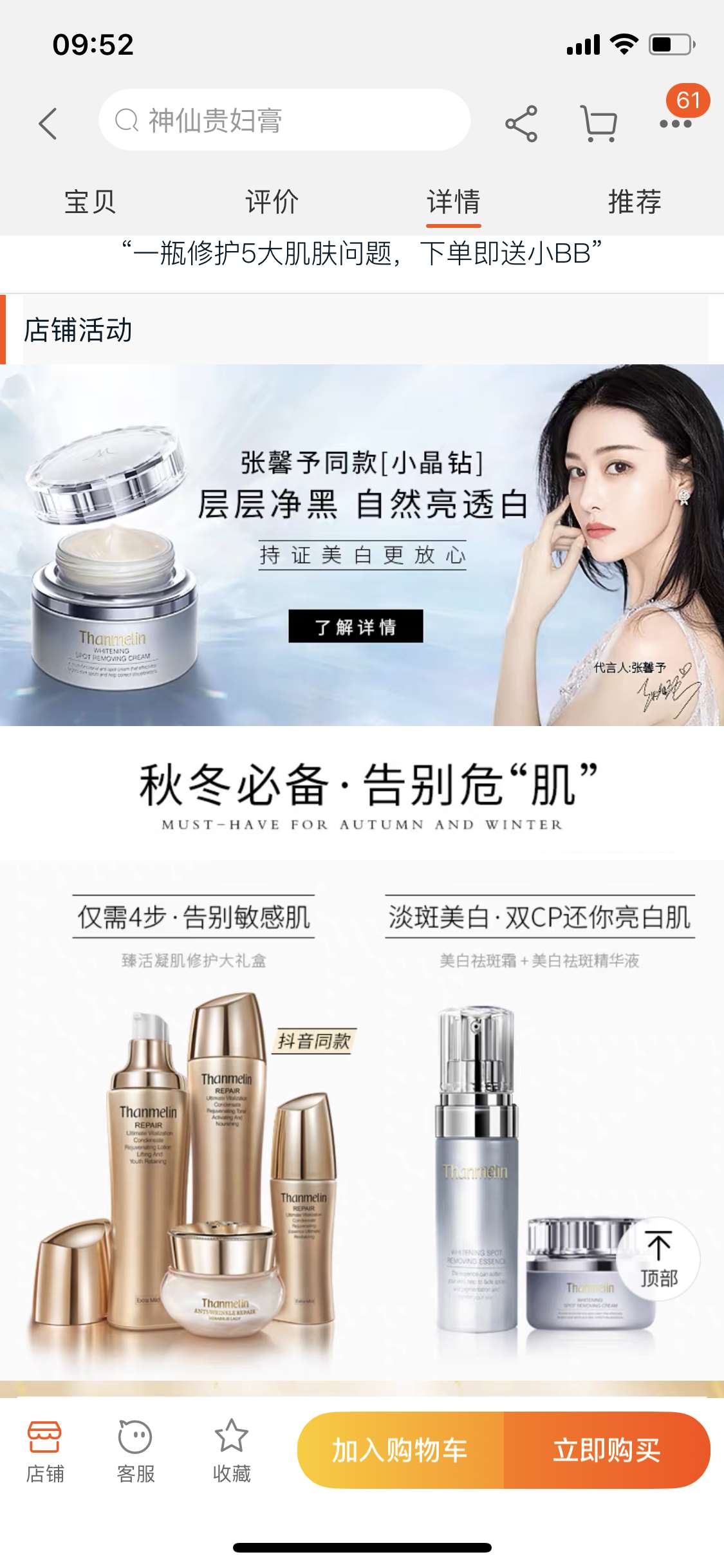Image resolution: width=724 pixels, height=1568 pixels.
Task: Add this item to 收藏 favorites
Action: tap(231, 1451)
